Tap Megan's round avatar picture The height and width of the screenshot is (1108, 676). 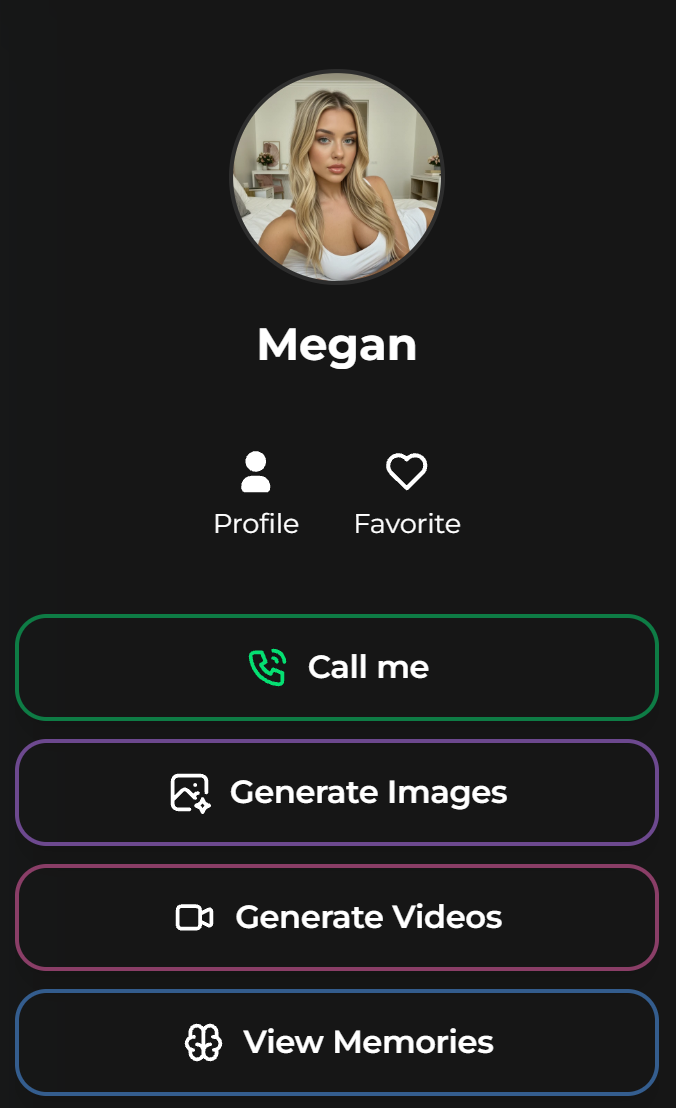337,177
